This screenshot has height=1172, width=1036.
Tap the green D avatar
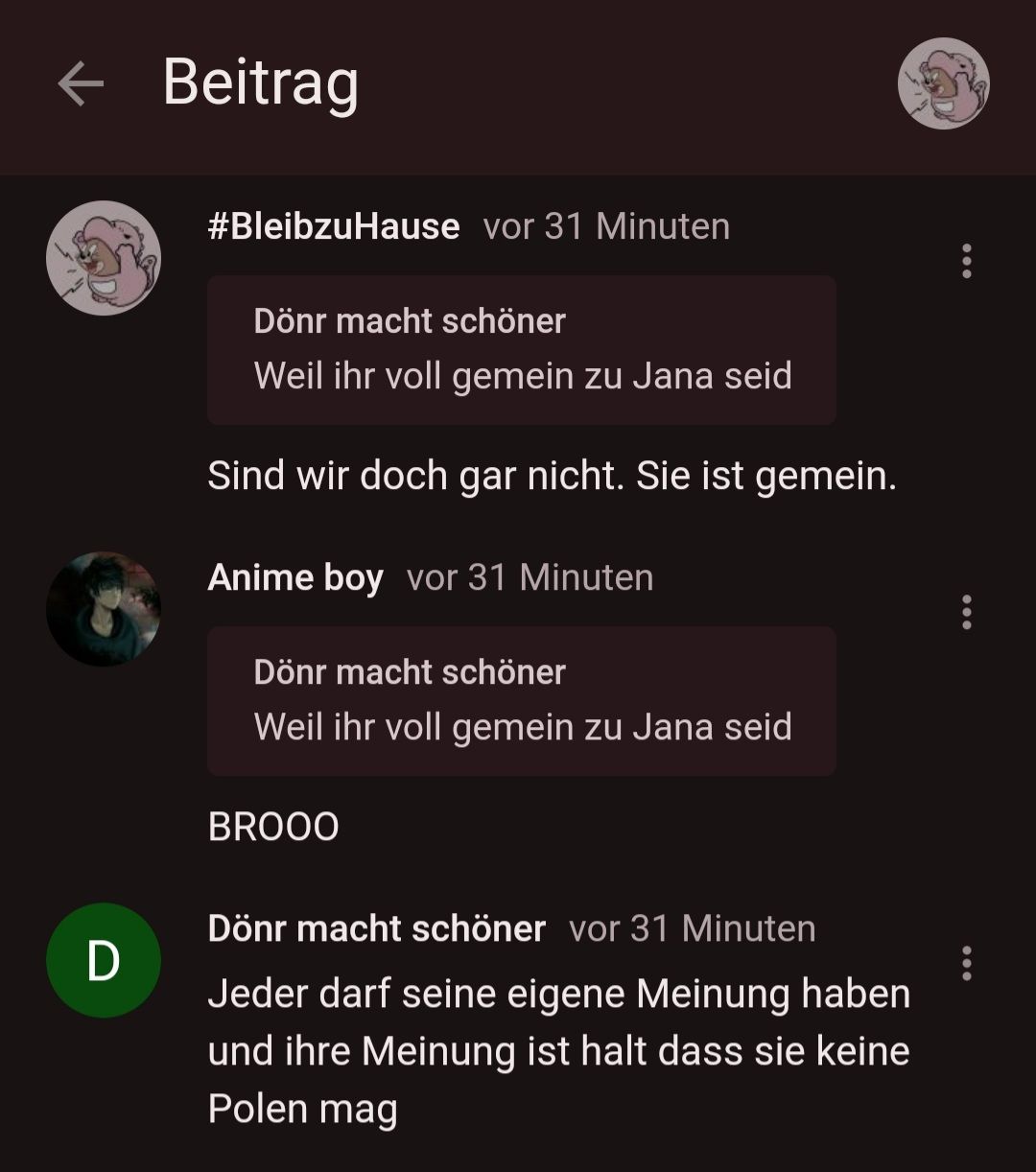point(104,960)
